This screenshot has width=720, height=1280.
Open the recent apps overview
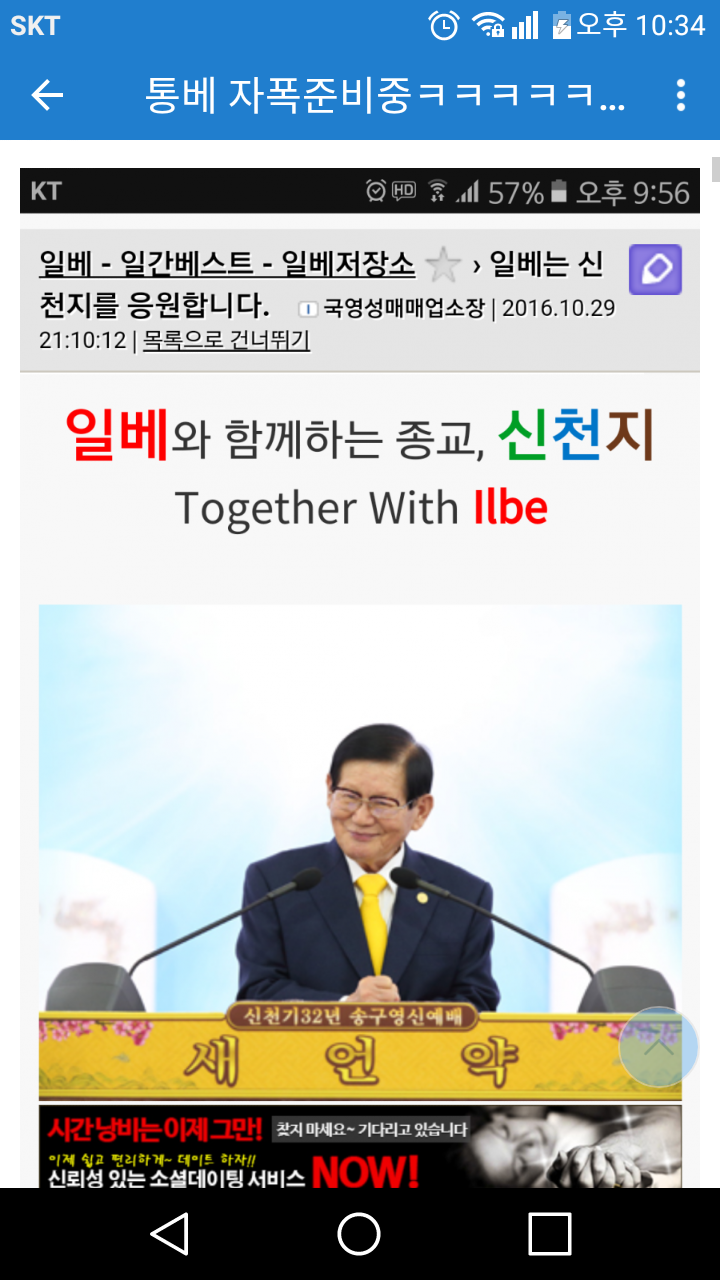tap(549, 1233)
